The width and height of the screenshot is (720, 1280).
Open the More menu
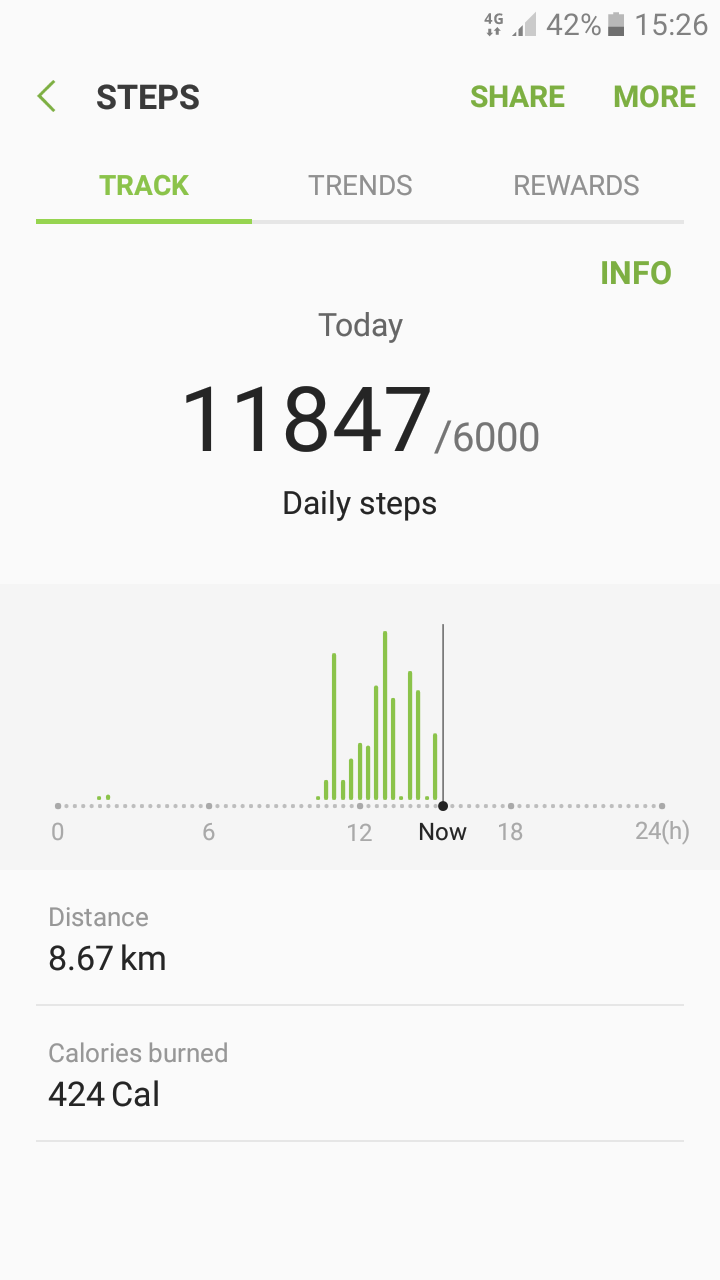[654, 97]
